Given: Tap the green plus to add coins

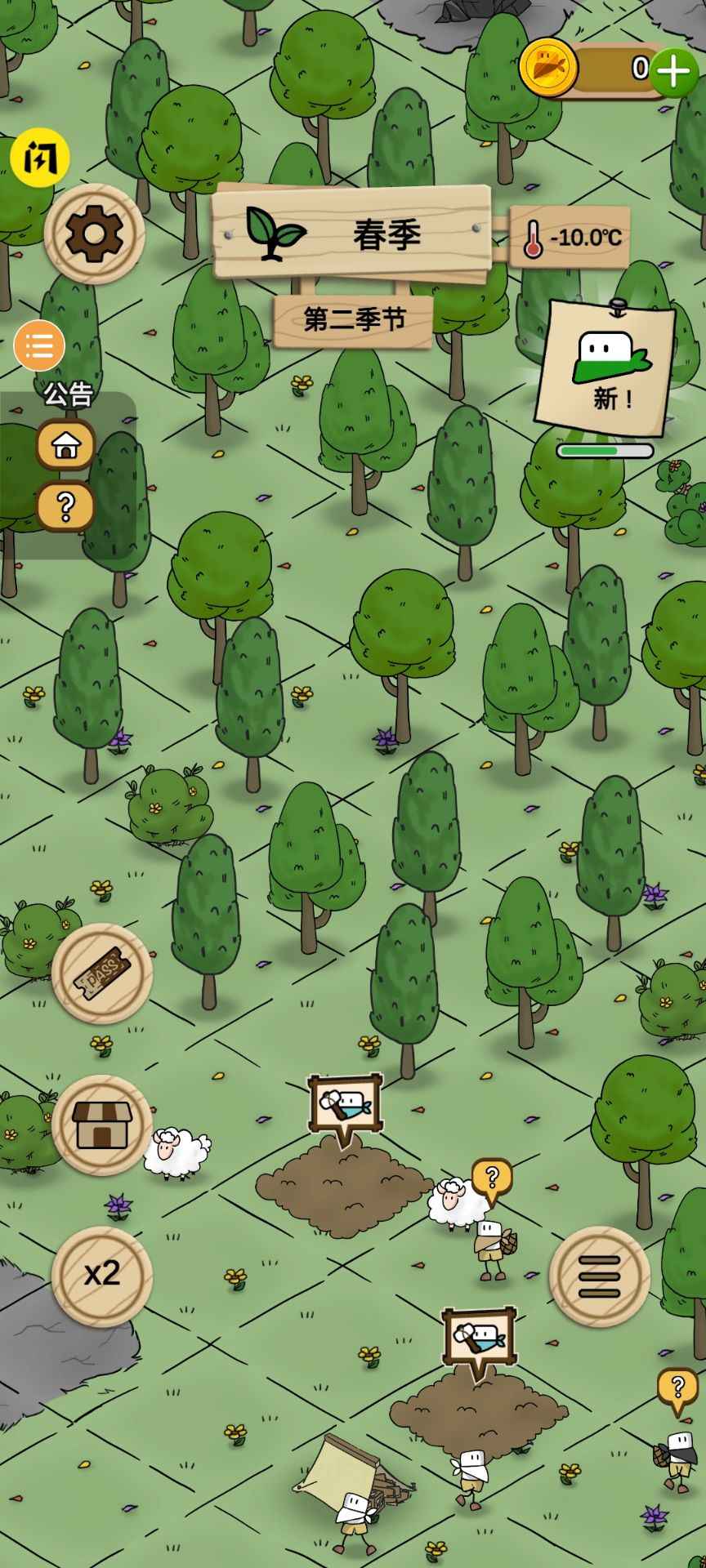Looking at the screenshot, I should pos(673,72).
